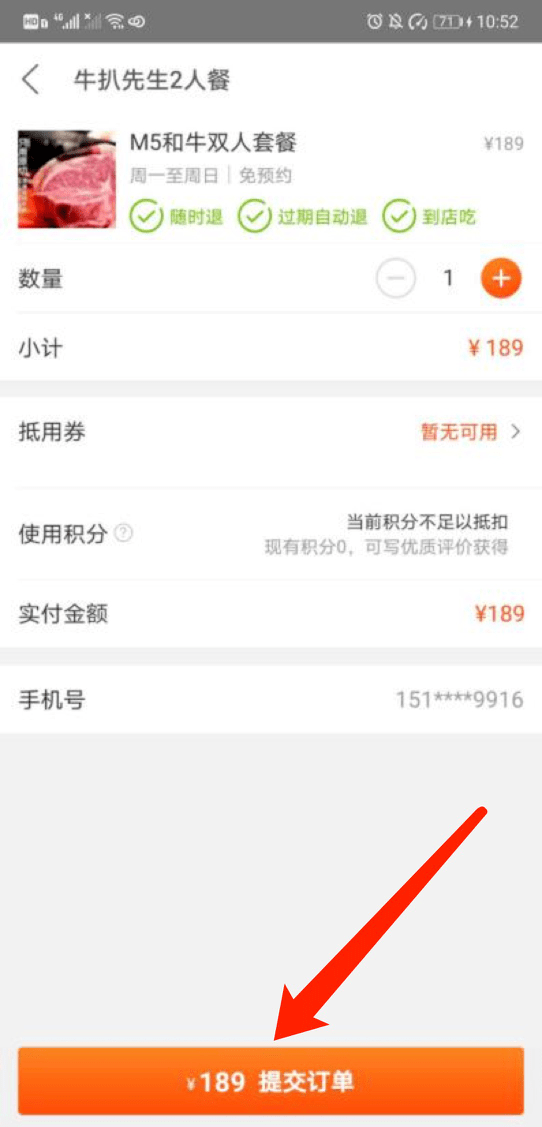542x1127 pixels.
Task: Tap the 使用积分 help question mark
Action: [124, 533]
